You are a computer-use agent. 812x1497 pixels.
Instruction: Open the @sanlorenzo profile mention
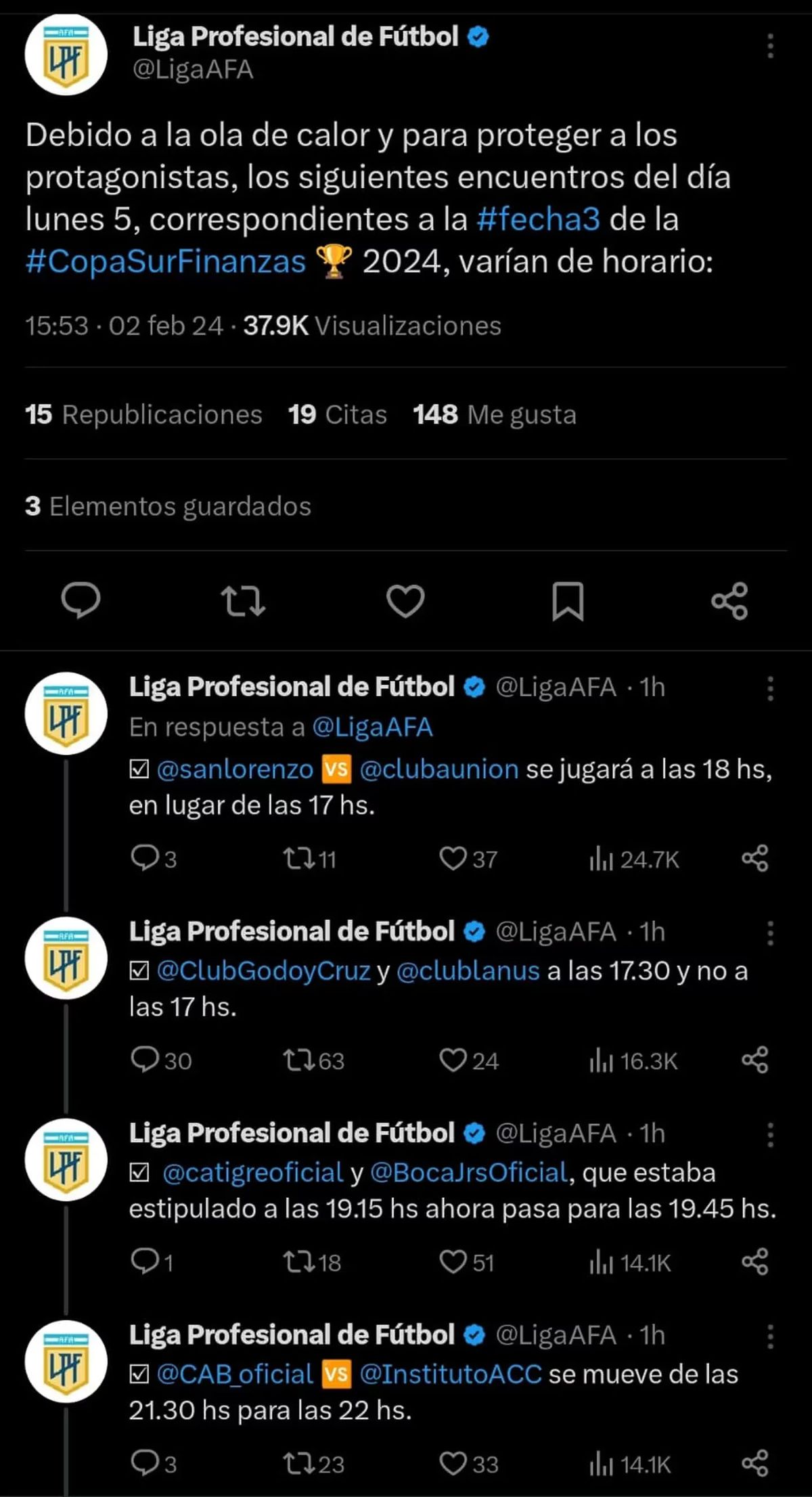[x=235, y=769]
